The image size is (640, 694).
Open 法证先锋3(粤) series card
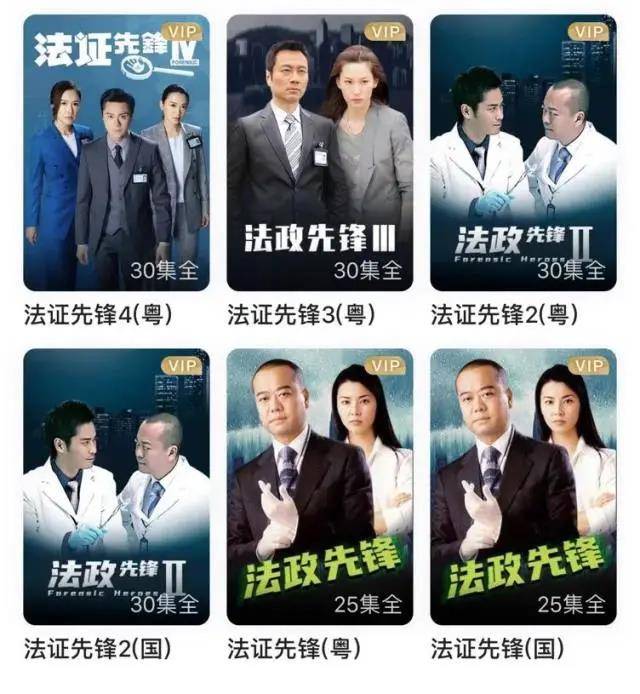319,153
